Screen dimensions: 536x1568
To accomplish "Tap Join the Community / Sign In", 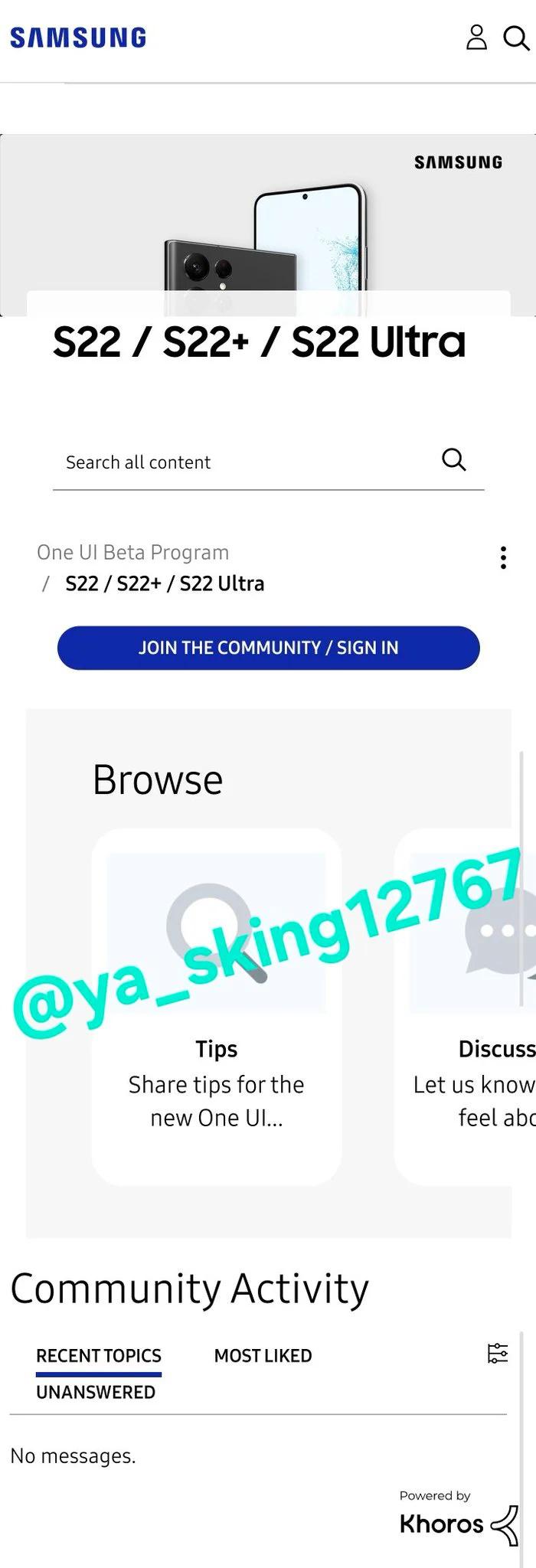I will pos(268,648).
